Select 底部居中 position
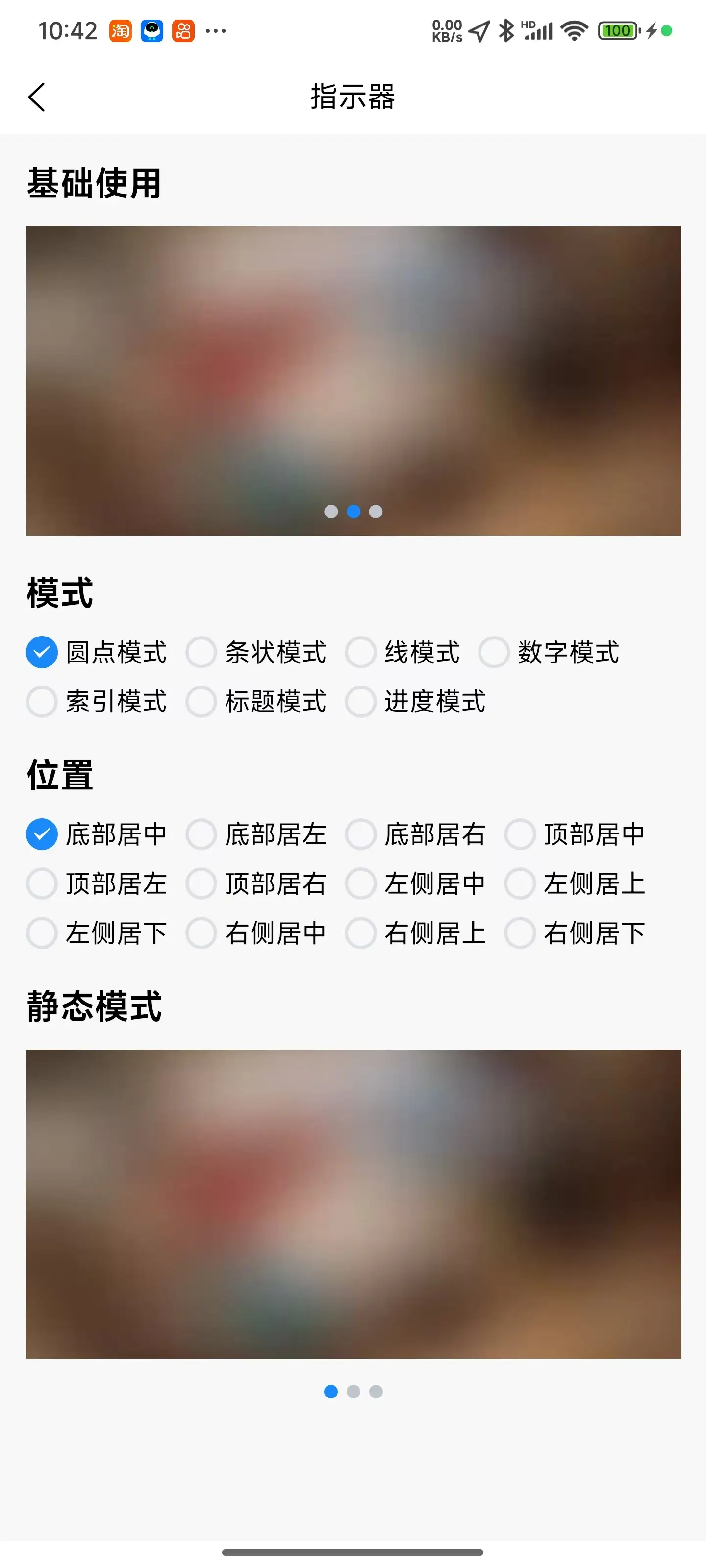The height and width of the screenshot is (1568, 706). [42, 834]
